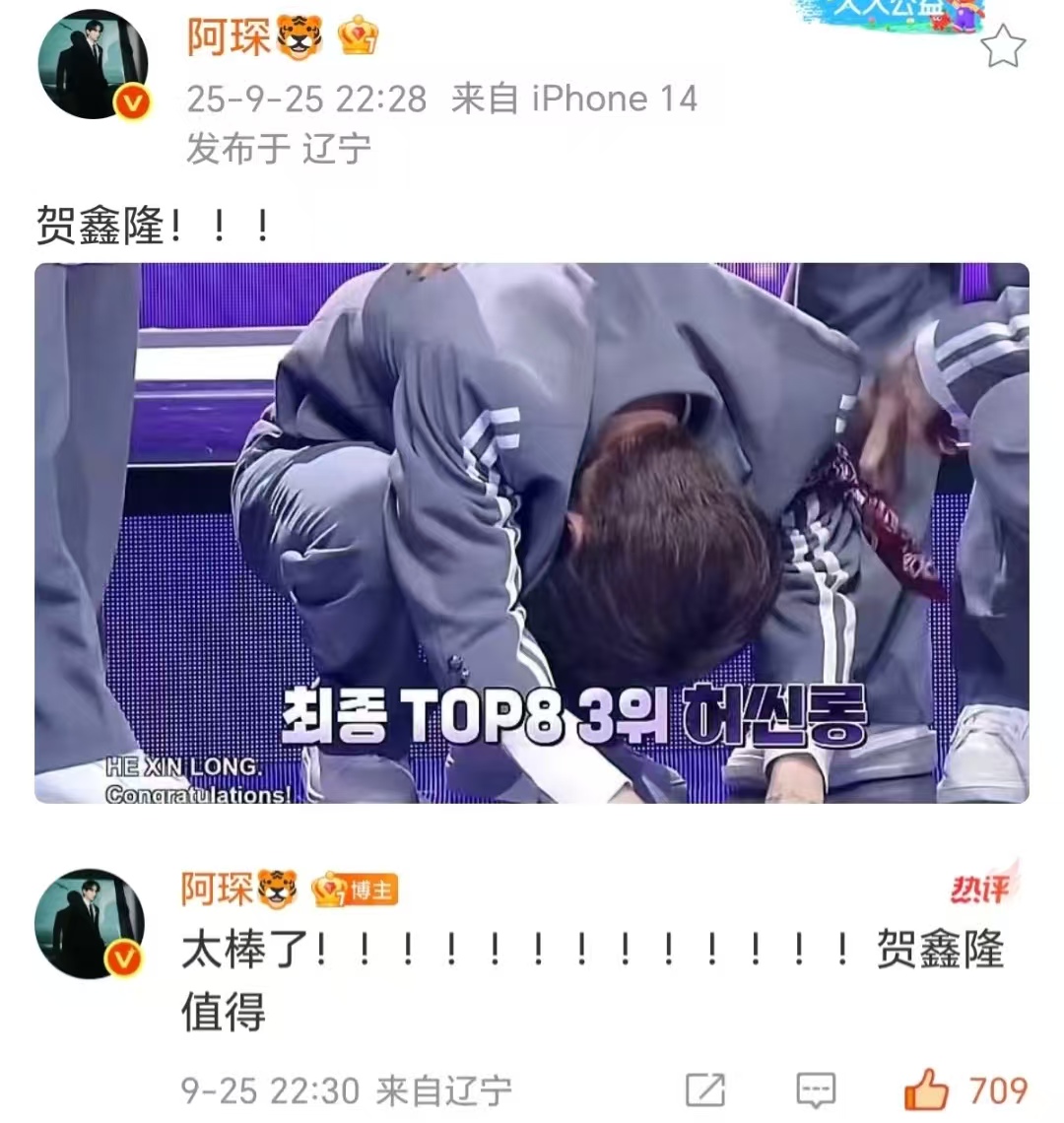
Task: Like the comment with 709 likes
Action: (926, 1090)
